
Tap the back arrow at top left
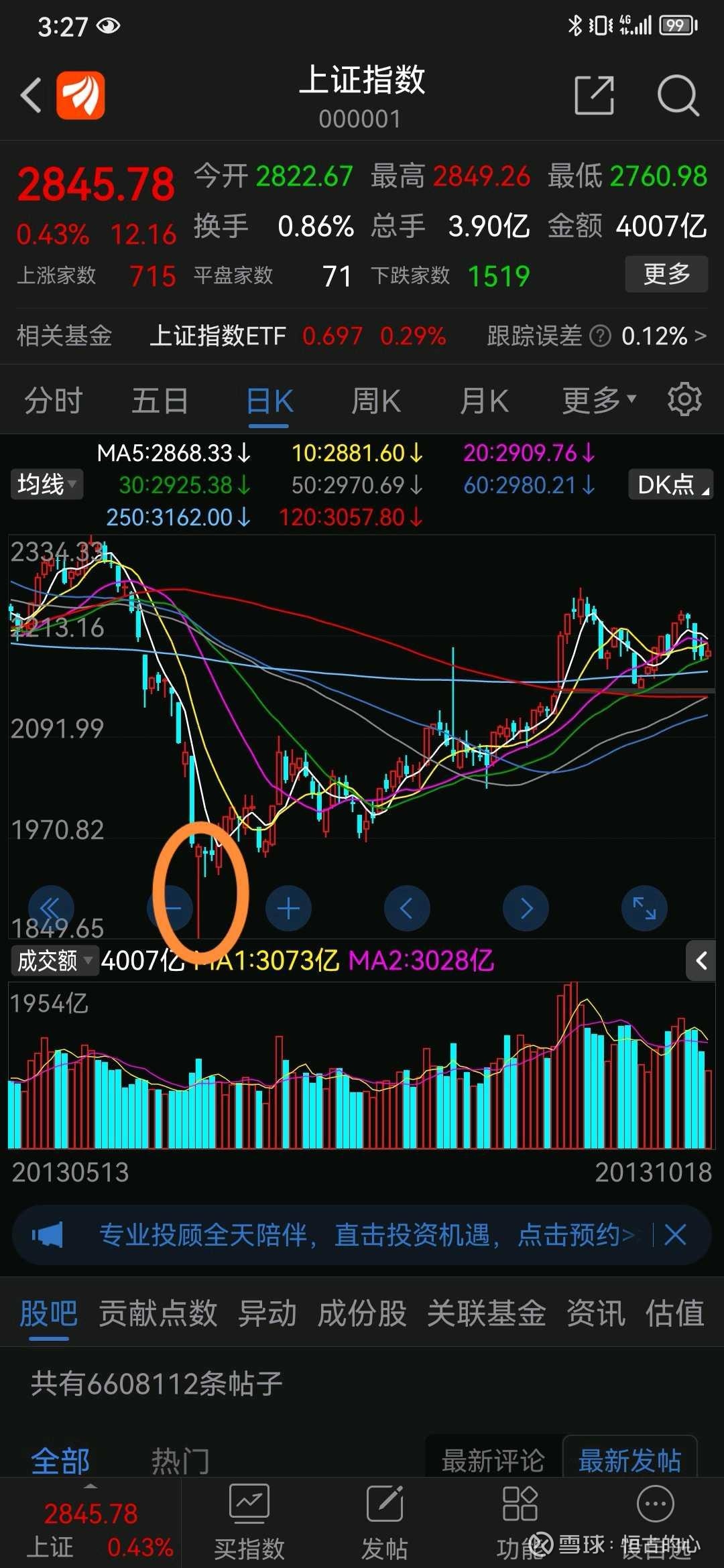click(30, 95)
